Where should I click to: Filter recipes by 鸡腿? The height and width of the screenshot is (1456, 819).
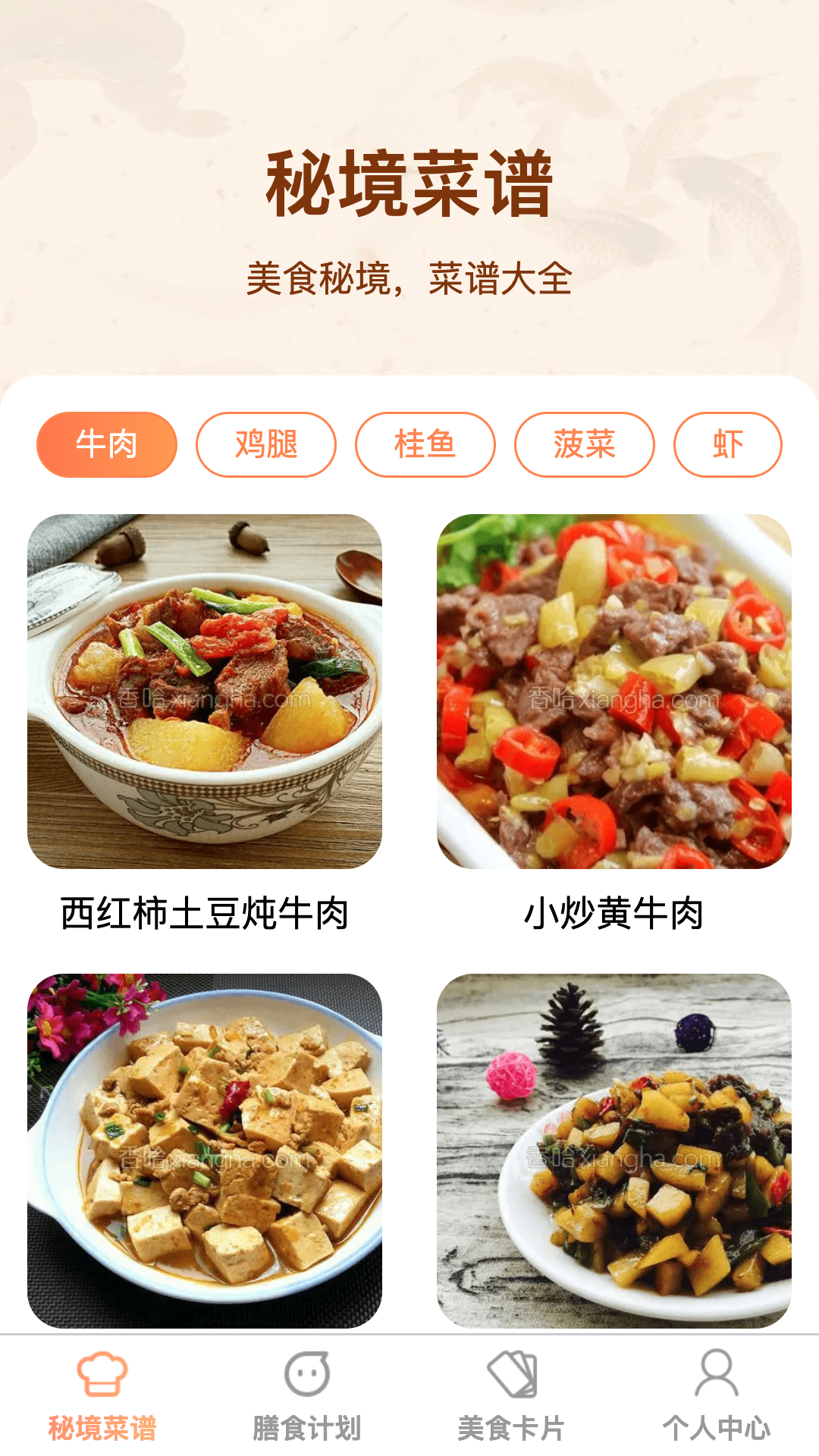(266, 444)
